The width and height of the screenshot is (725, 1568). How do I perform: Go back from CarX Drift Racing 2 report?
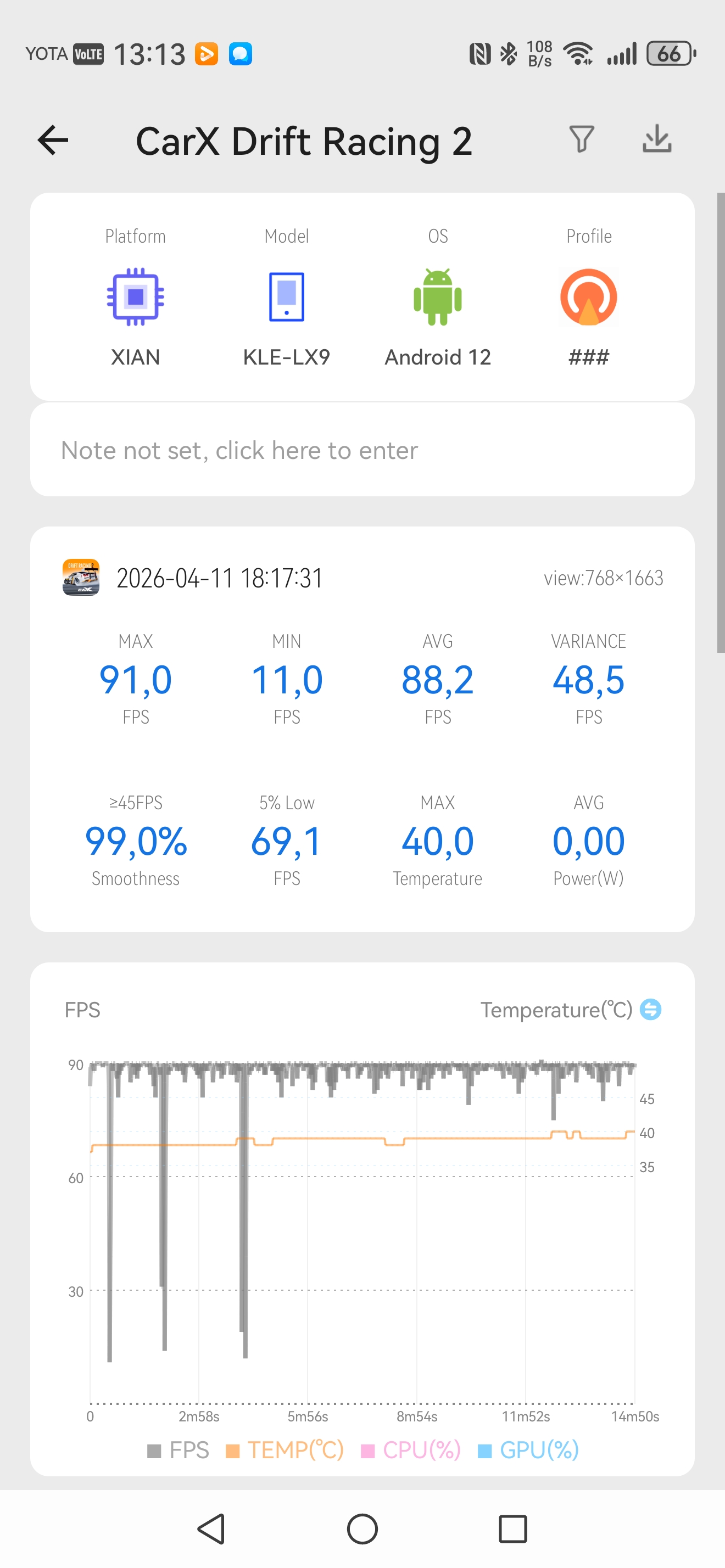click(53, 141)
